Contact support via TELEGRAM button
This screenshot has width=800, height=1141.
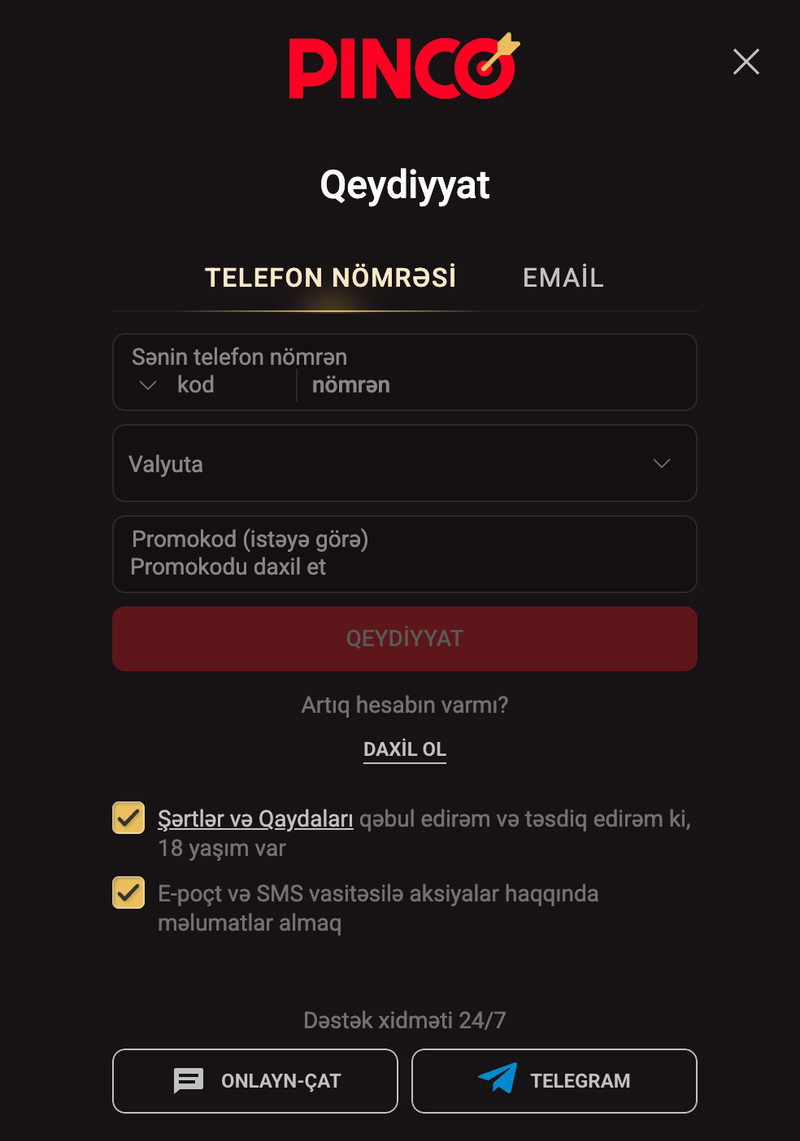point(554,1080)
